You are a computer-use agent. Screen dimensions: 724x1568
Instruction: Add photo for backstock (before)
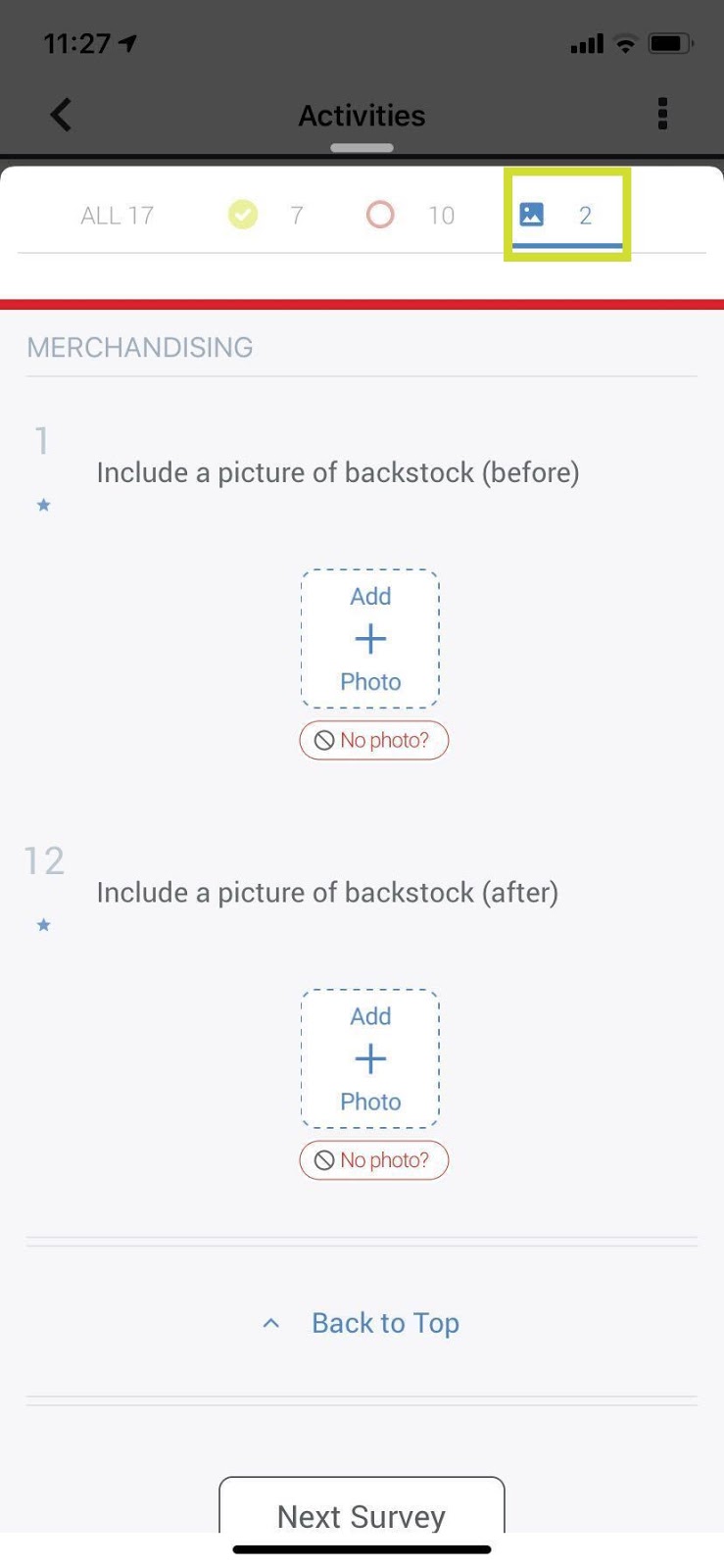pyautogui.click(x=370, y=639)
